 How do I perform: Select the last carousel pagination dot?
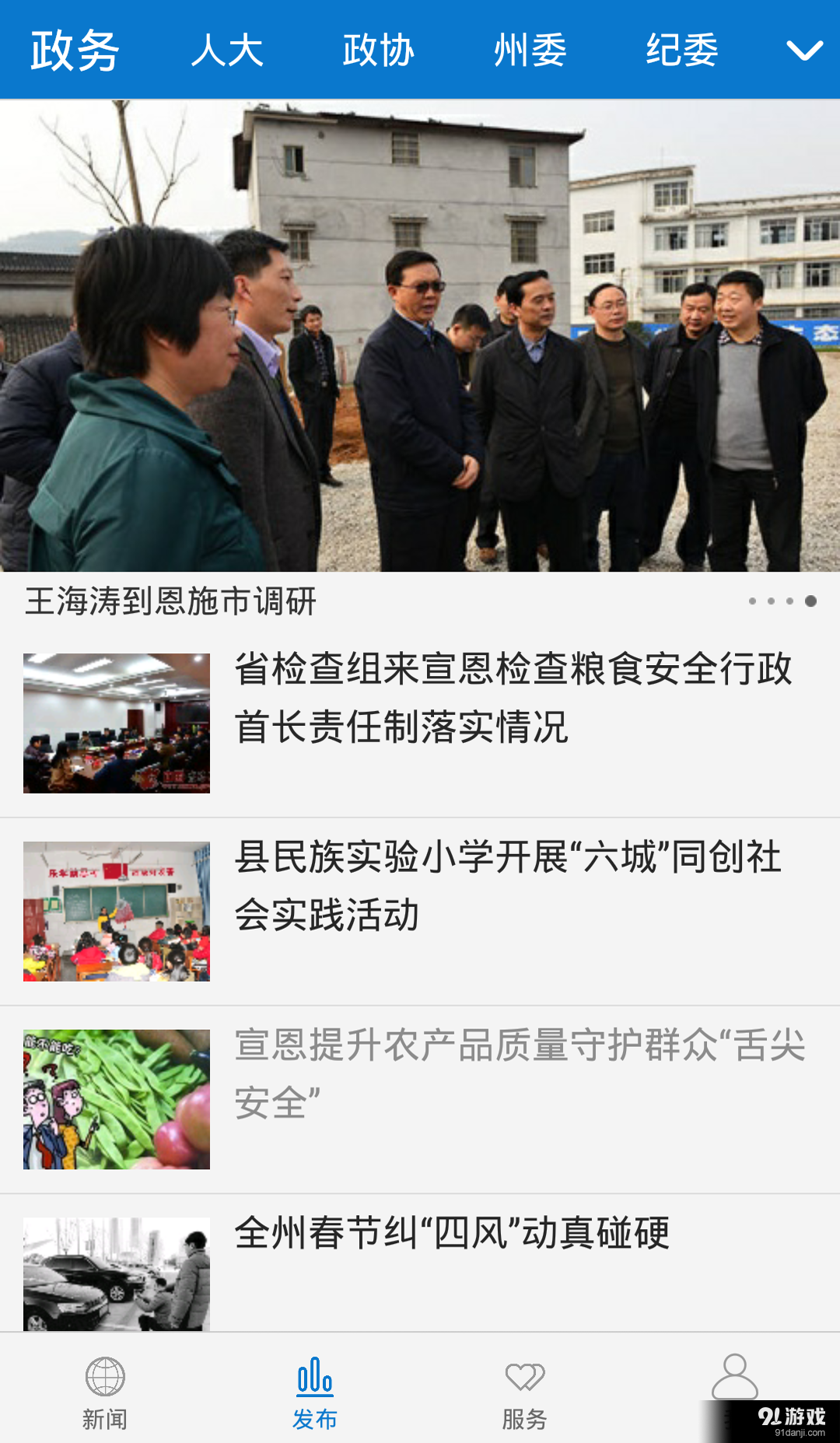pyautogui.click(x=809, y=601)
